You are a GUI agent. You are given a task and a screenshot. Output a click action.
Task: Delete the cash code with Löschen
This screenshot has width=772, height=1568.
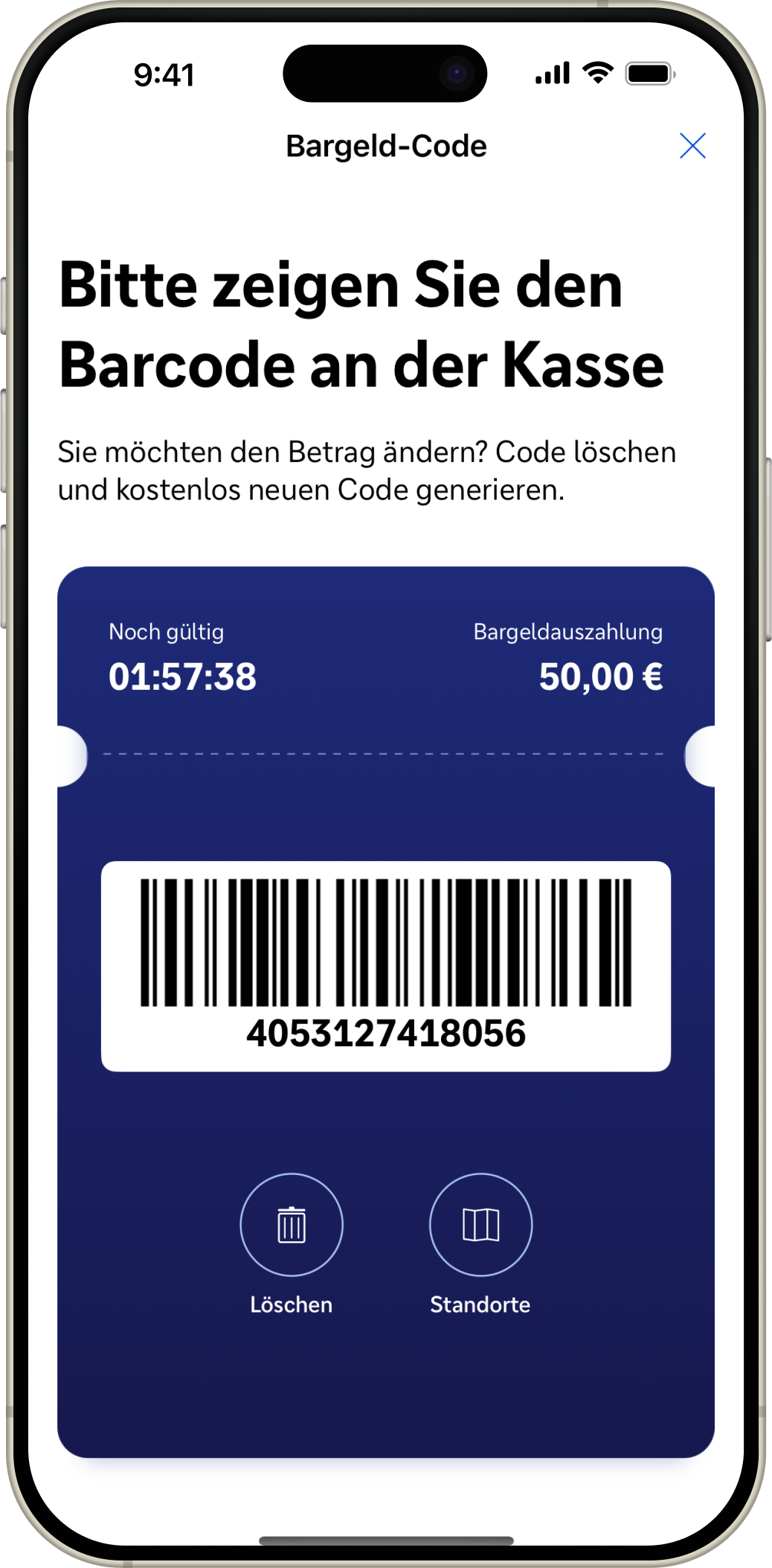coord(292,1225)
